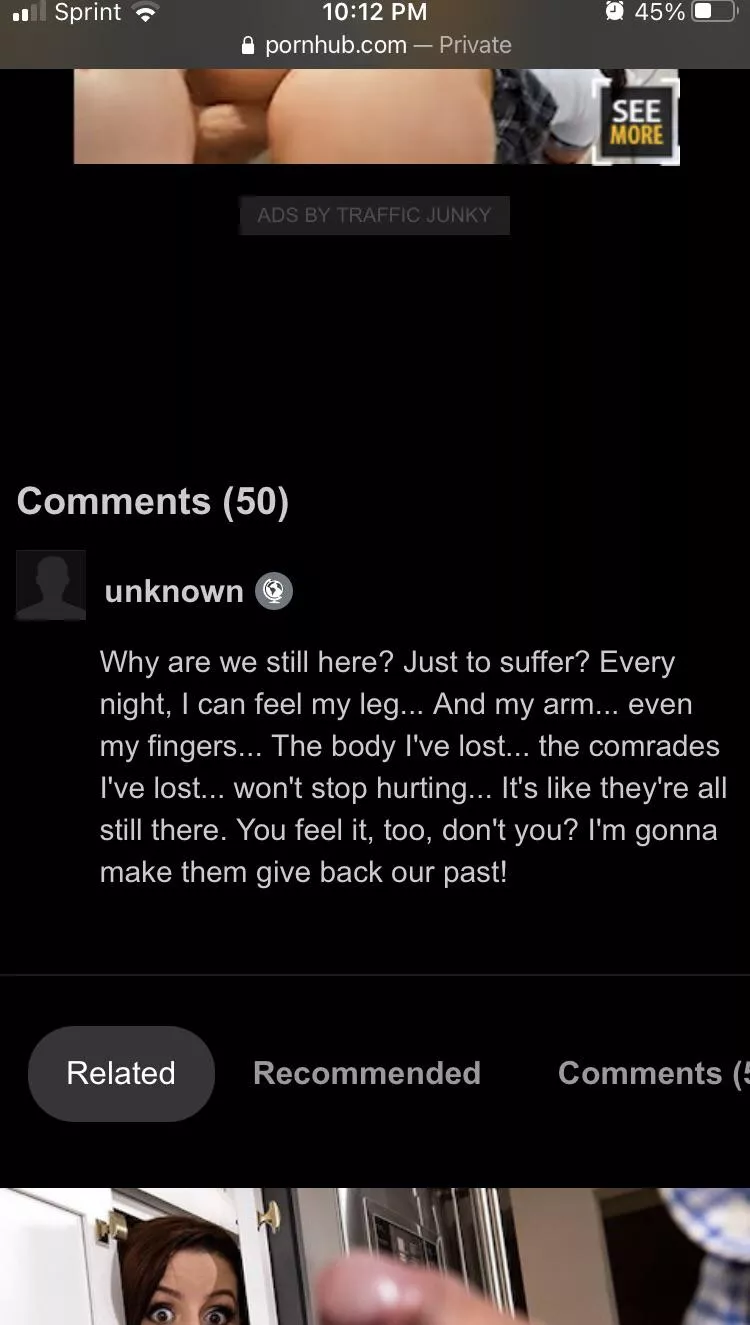Switch to the Recommended tab

click(367, 1073)
